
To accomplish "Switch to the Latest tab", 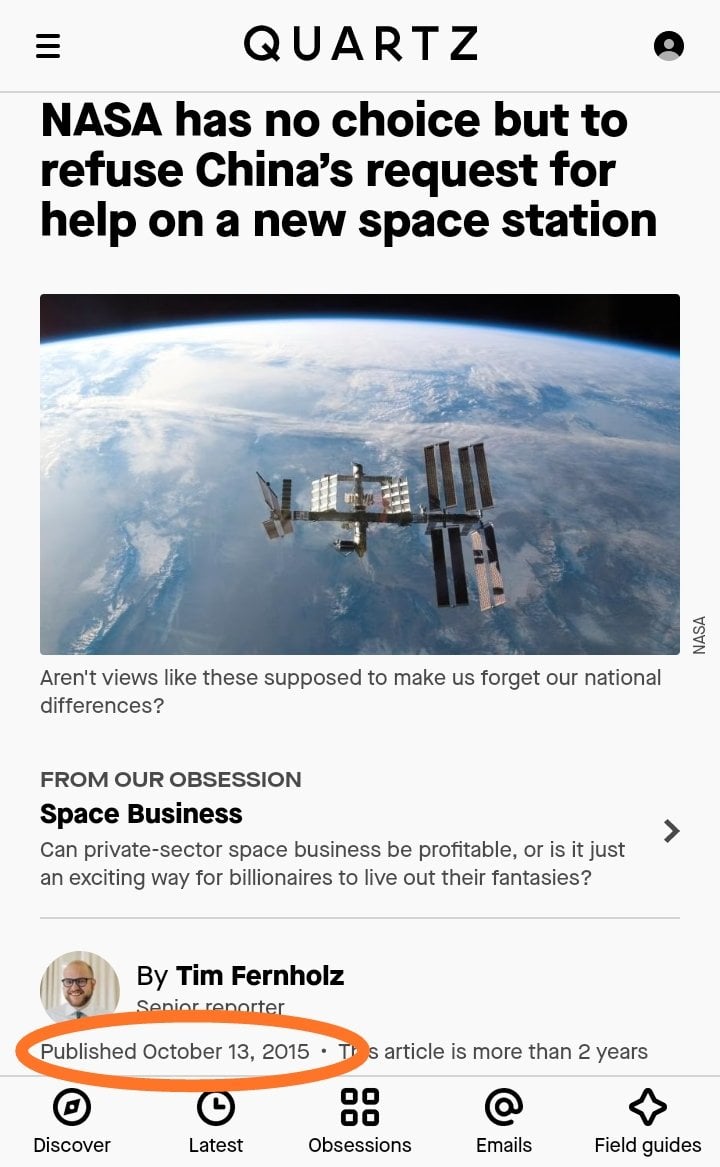I will pos(216,1122).
